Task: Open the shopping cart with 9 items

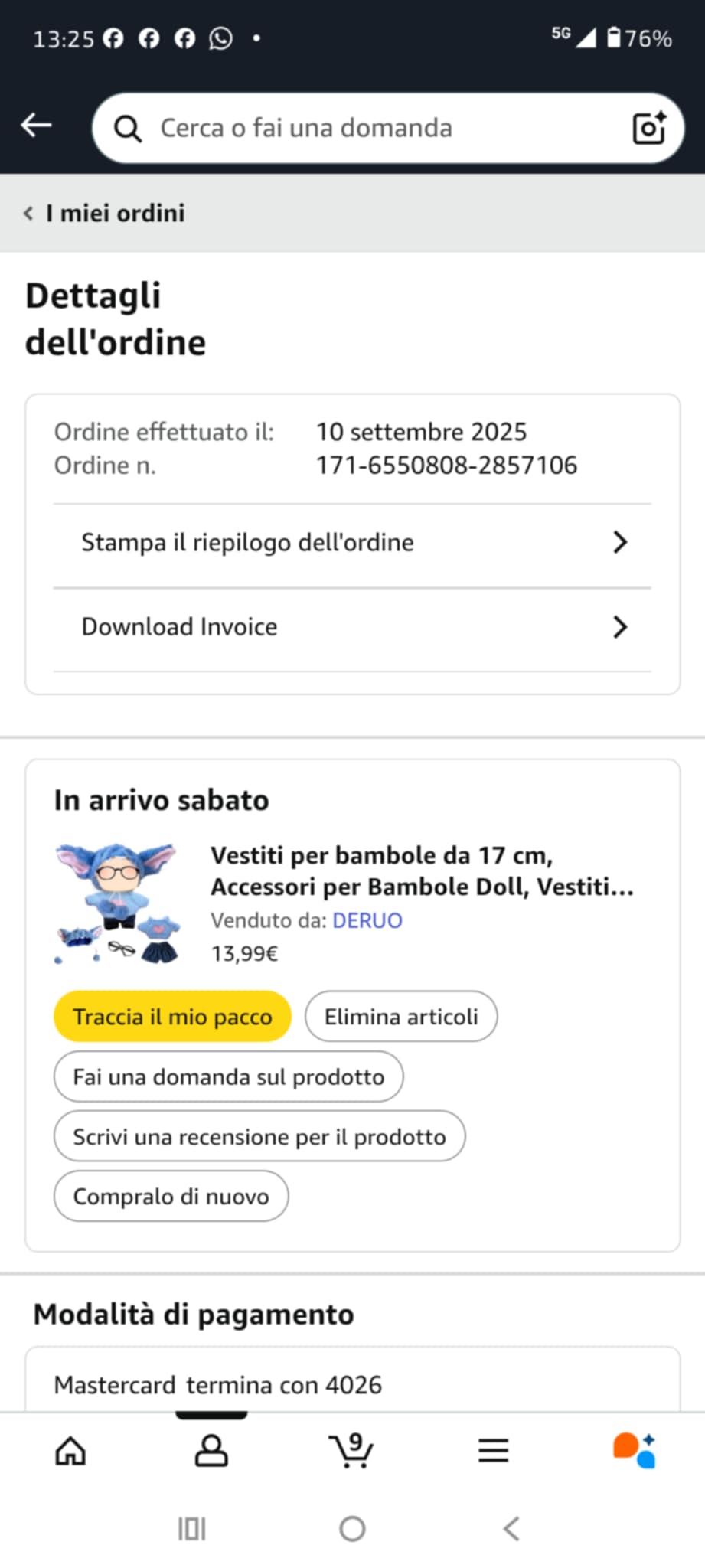Action: pos(351,1450)
